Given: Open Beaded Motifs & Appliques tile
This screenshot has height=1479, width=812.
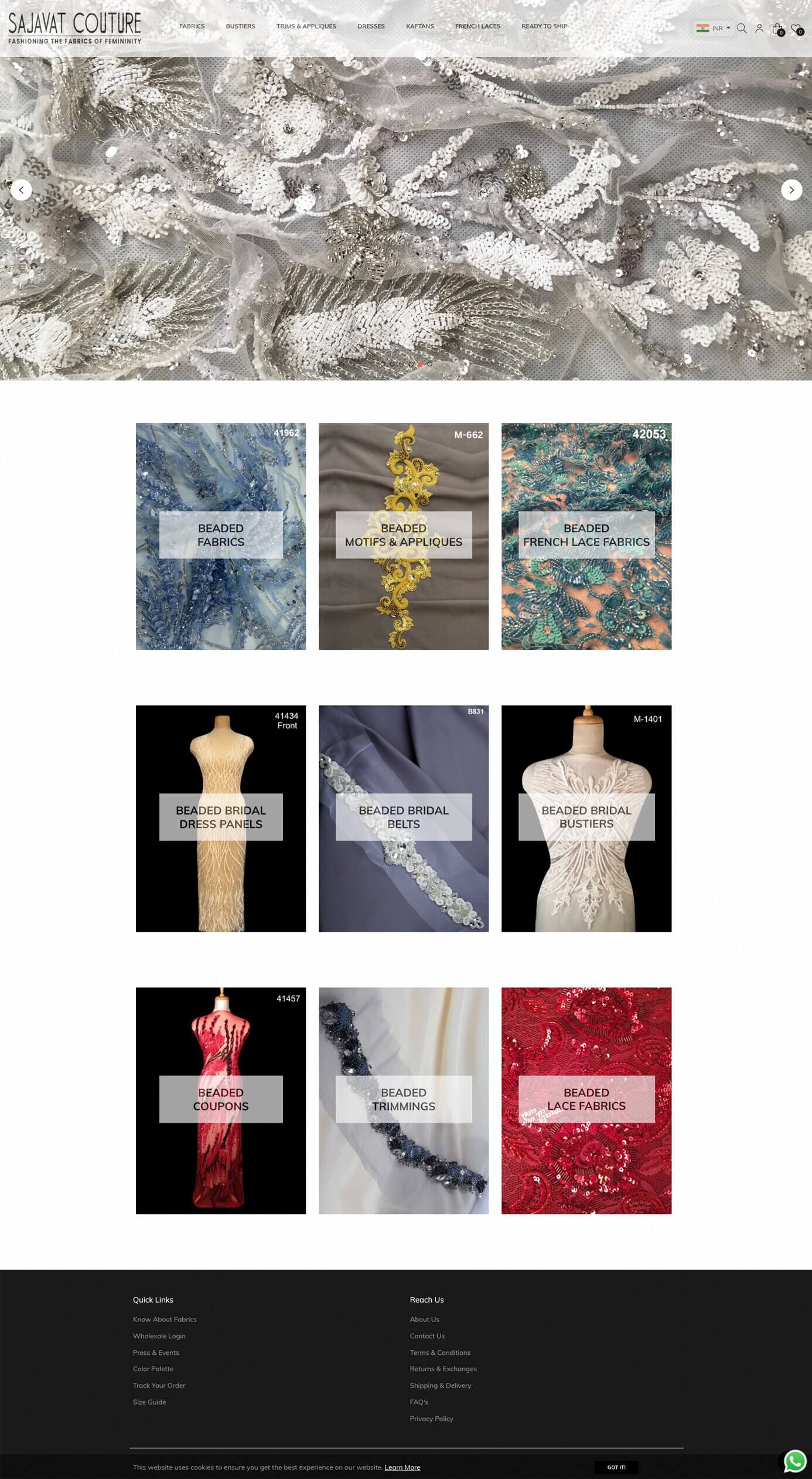Looking at the screenshot, I should pyautogui.click(x=404, y=536).
